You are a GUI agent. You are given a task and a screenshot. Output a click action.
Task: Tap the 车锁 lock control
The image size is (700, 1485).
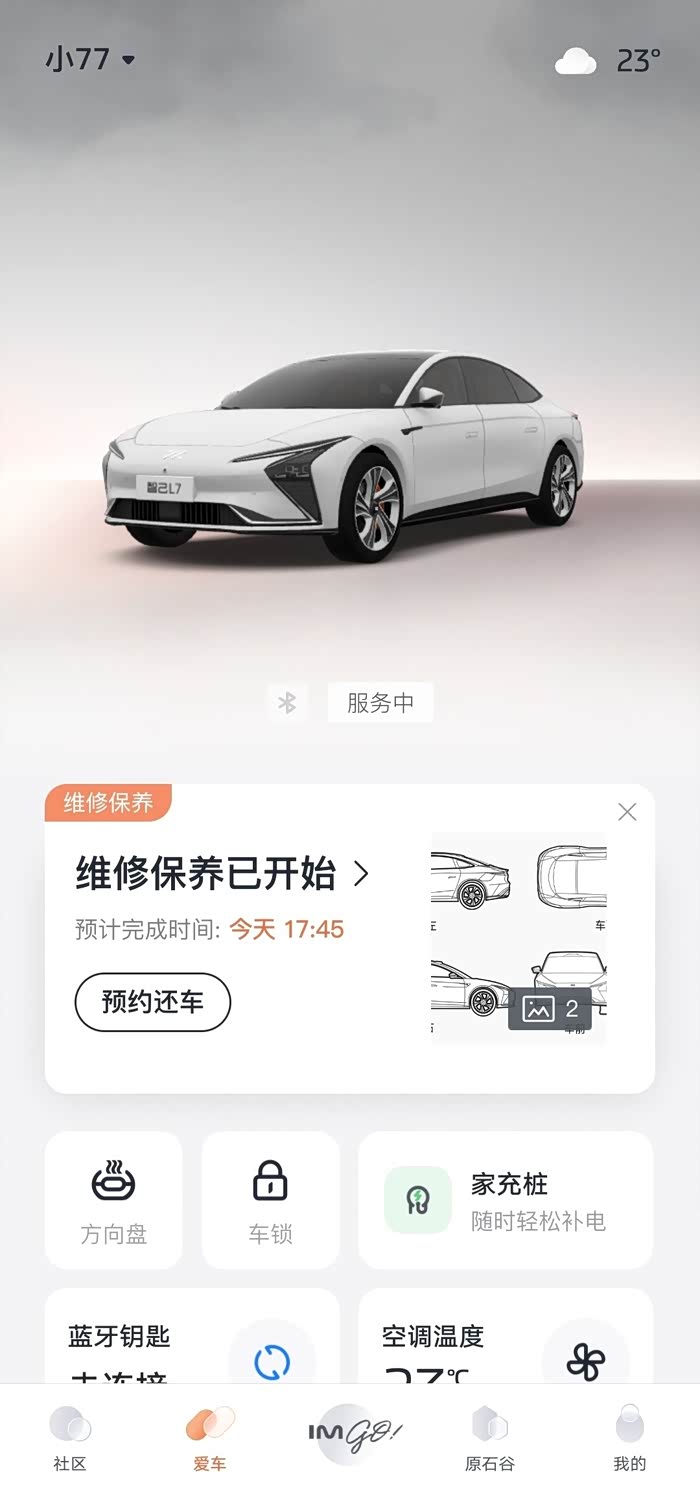[x=270, y=1200]
